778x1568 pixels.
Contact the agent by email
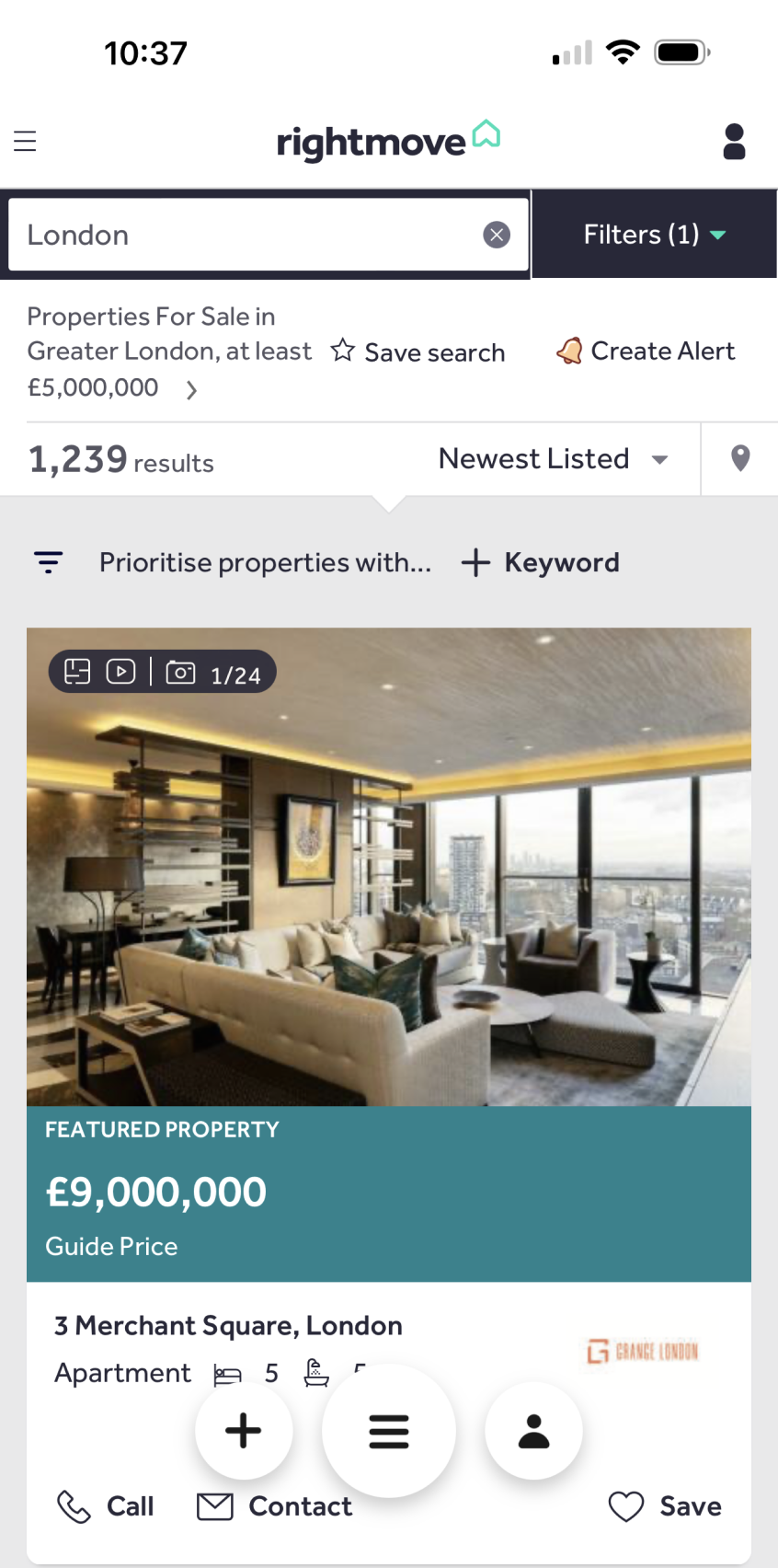(x=275, y=1506)
